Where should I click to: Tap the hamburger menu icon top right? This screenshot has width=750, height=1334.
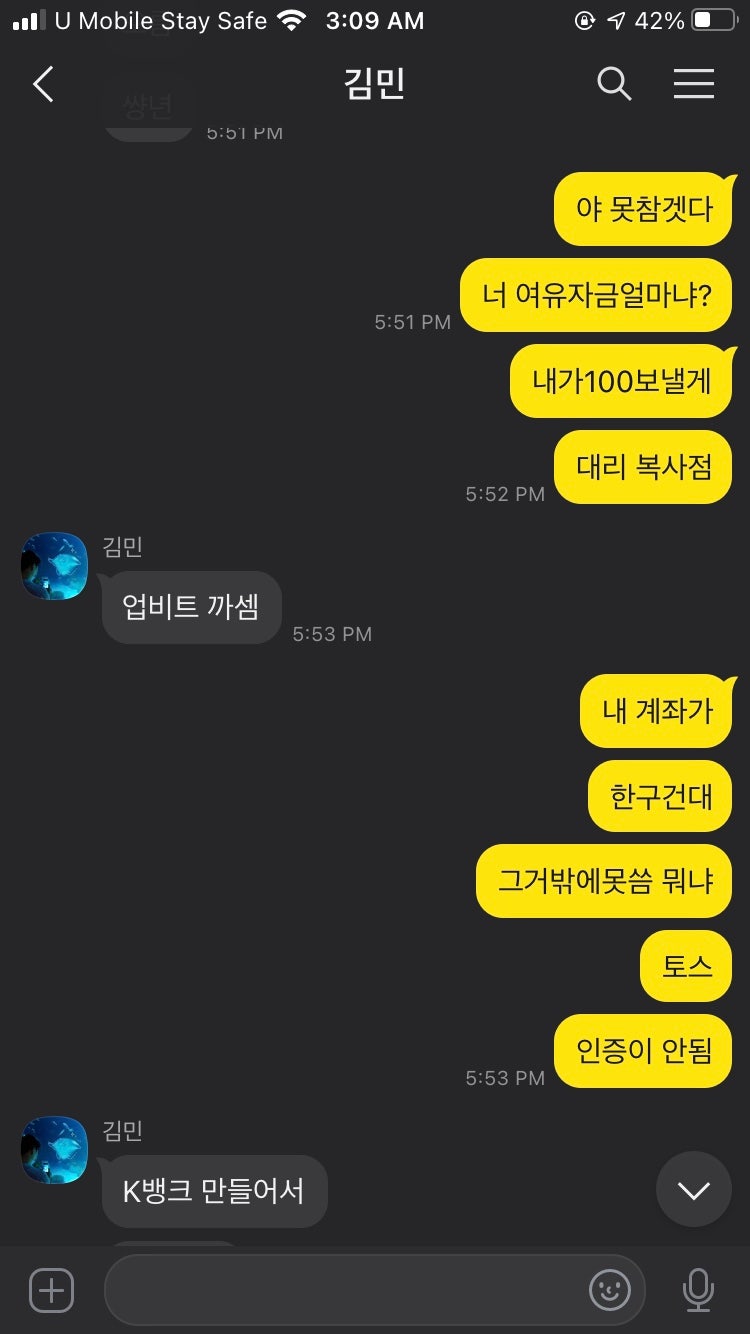[x=694, y=85]
